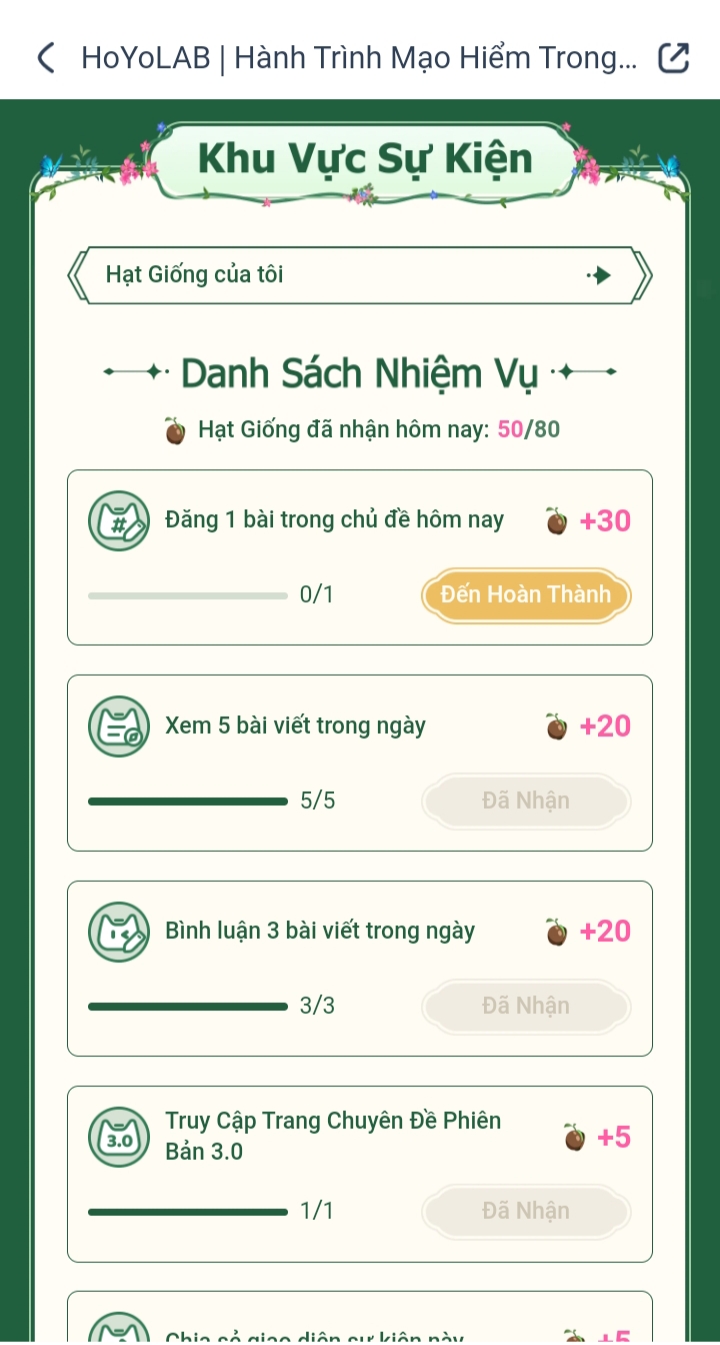
Task: Click the 0/1 progress bar of the posting task
Action: tap(186, 594)
